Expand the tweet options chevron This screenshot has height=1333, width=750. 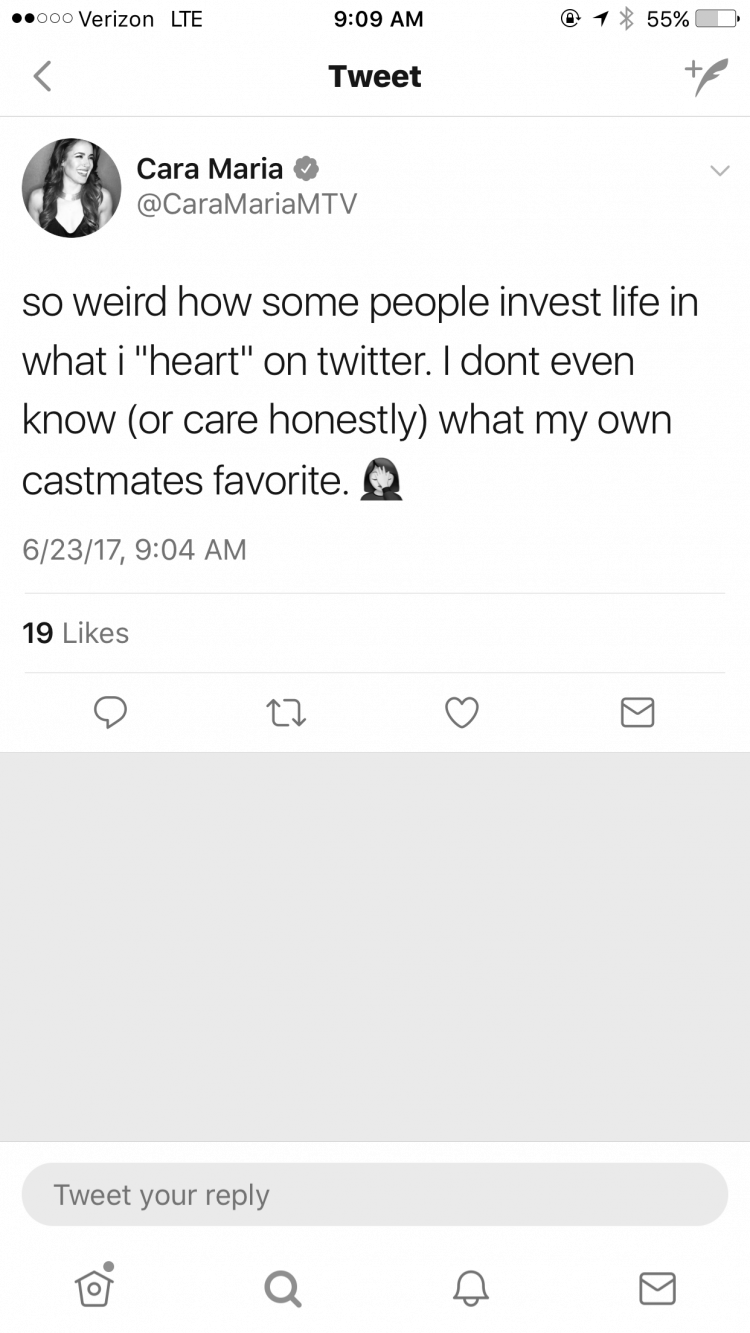719,171
